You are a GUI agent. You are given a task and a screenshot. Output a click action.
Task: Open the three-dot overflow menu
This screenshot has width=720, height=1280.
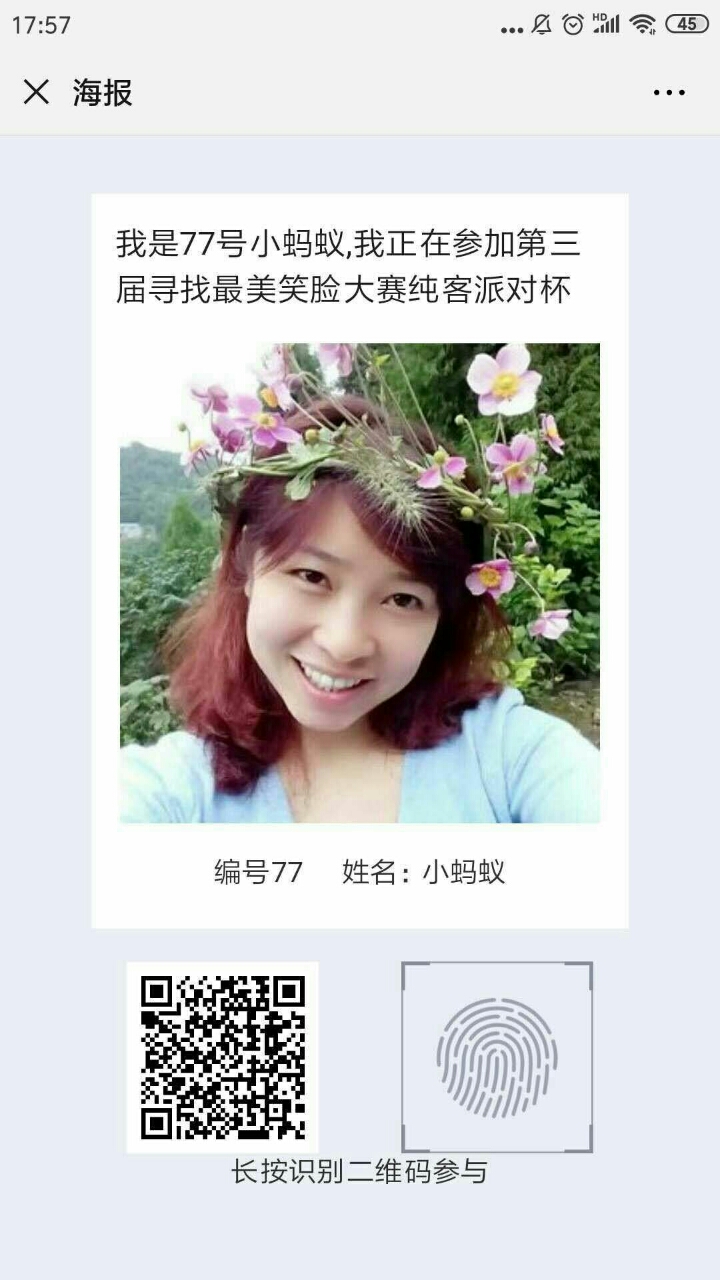pyautogui.click(x=669, y=93)
